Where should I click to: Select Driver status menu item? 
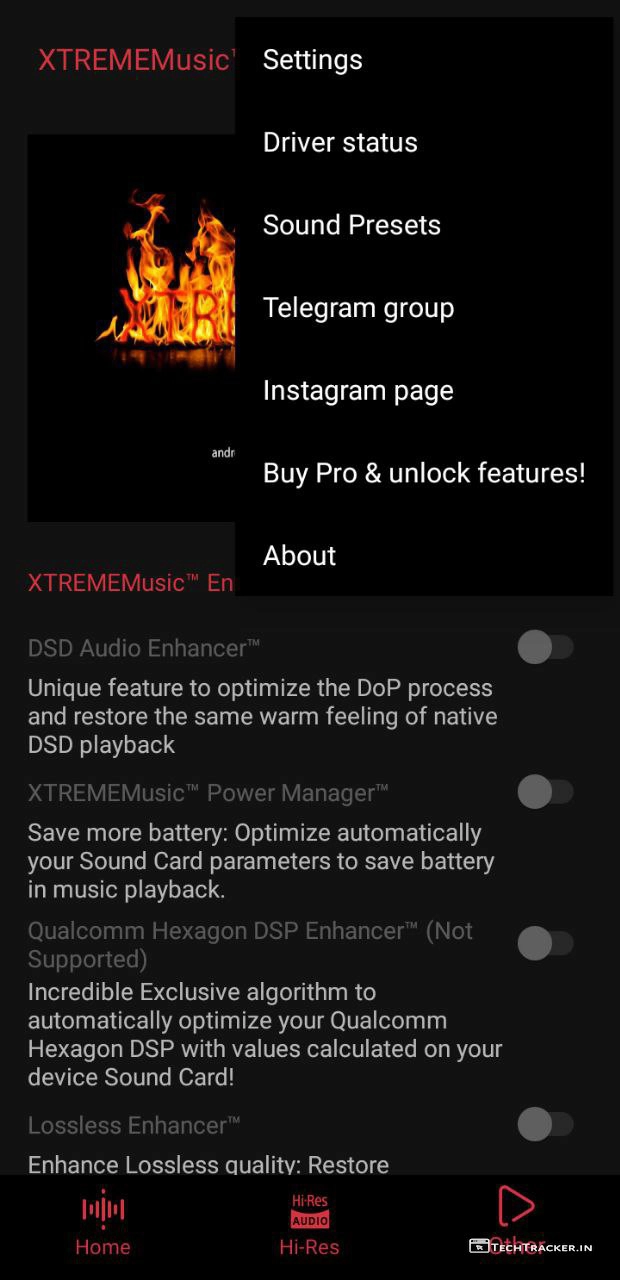[x=423, y=143]
